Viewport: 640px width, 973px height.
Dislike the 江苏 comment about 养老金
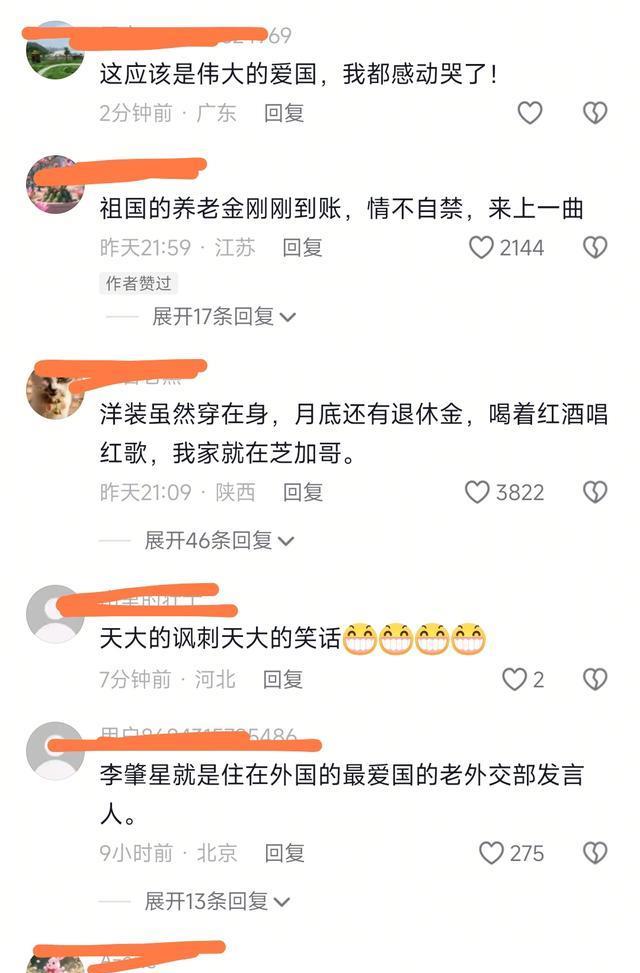pos(595,247)
